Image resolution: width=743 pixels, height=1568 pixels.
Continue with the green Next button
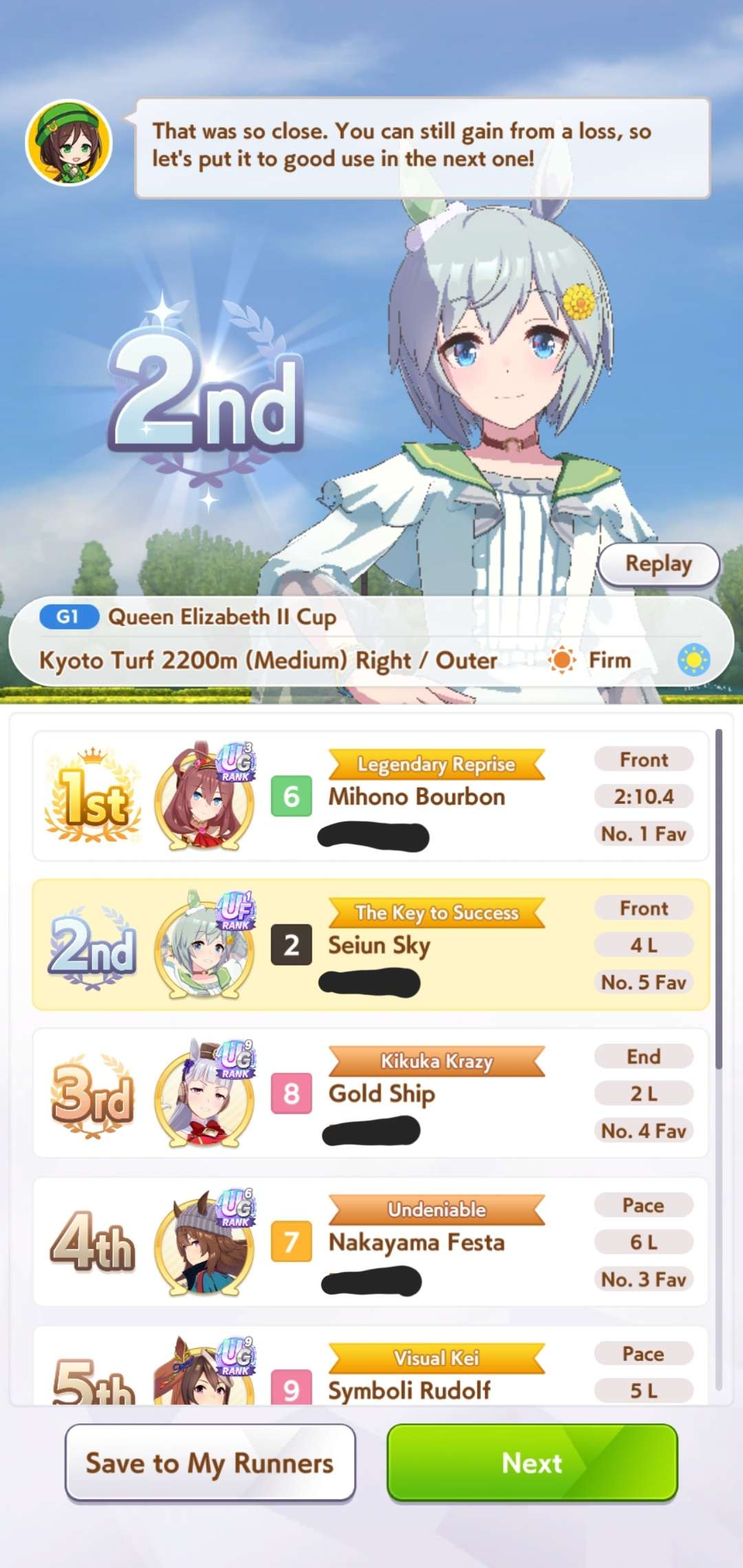(532, 1463)
